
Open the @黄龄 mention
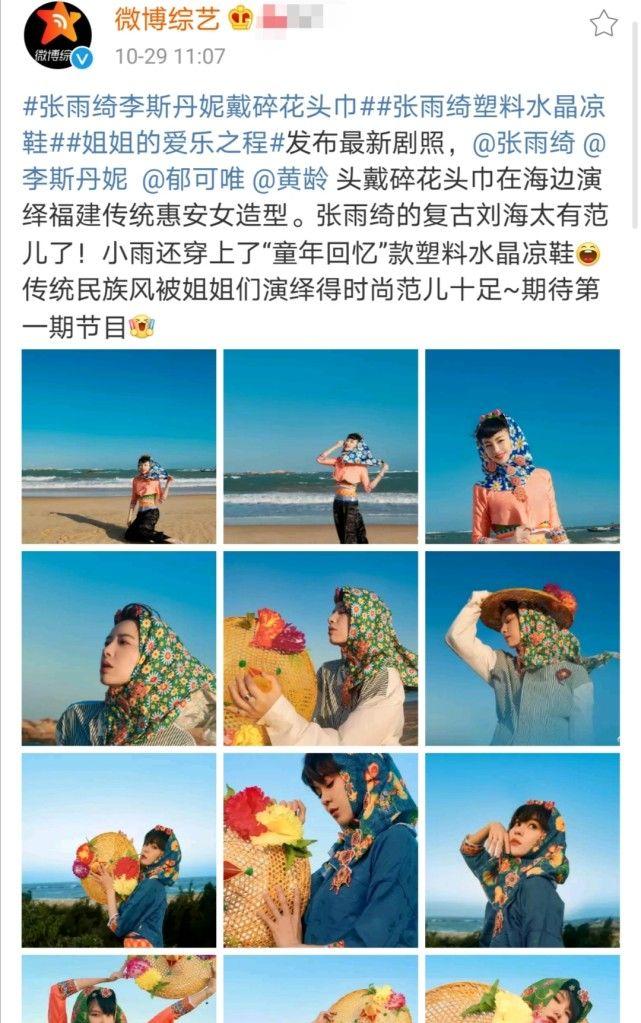click(x=290, y=178)
